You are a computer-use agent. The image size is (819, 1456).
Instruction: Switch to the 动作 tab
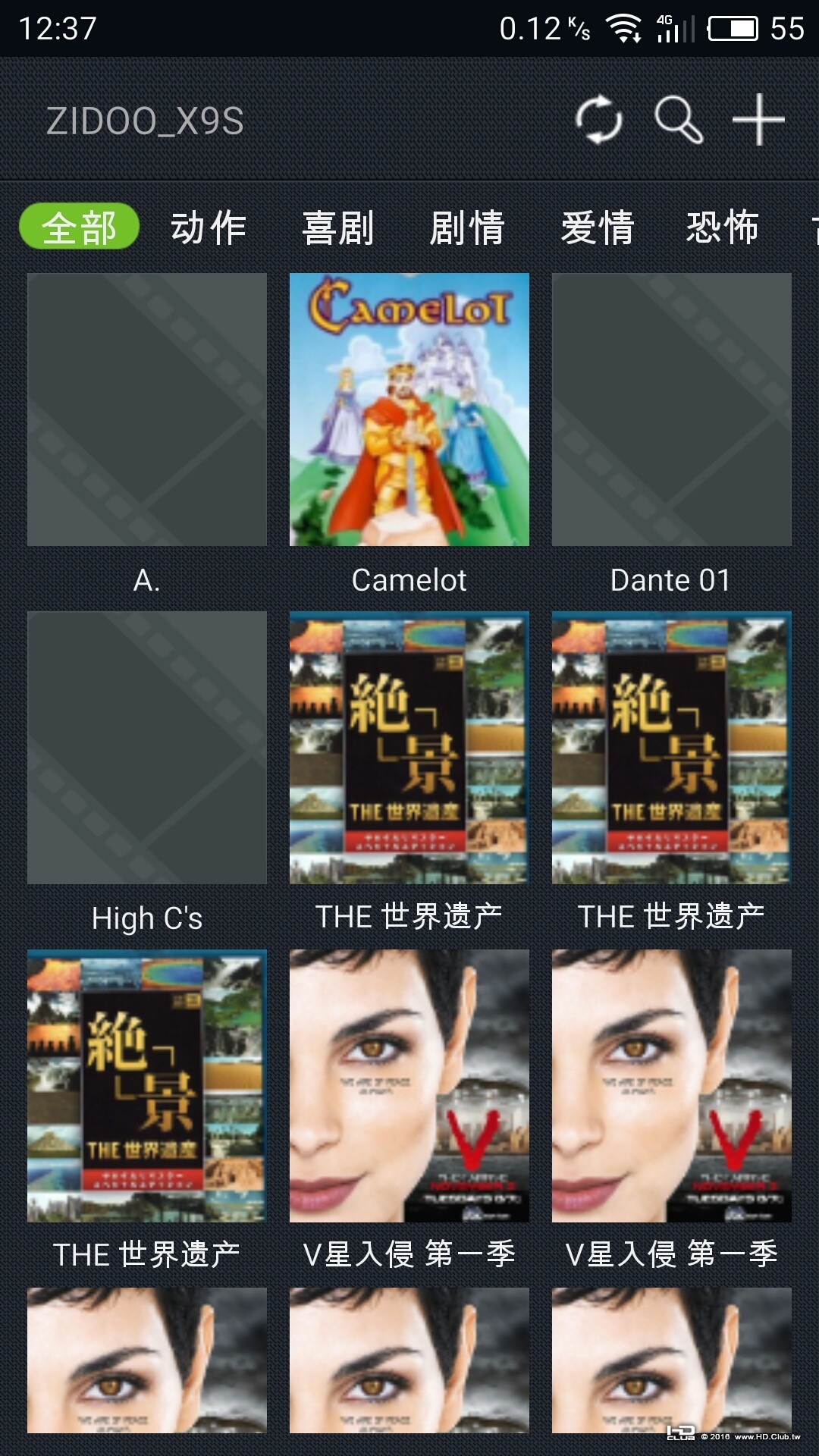pyautogui.click(x=209, y=227)
